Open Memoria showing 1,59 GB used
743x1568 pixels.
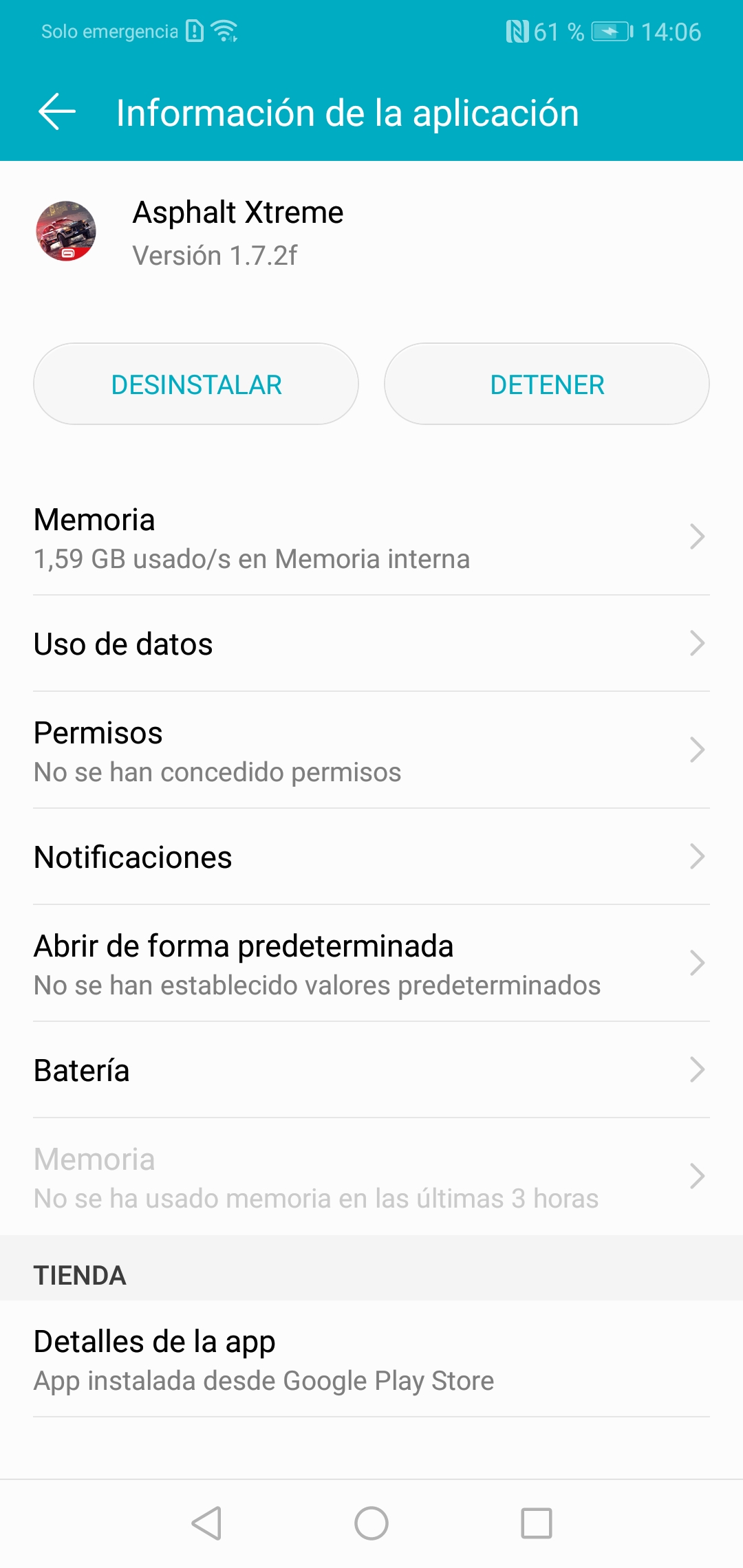(371, 538)
